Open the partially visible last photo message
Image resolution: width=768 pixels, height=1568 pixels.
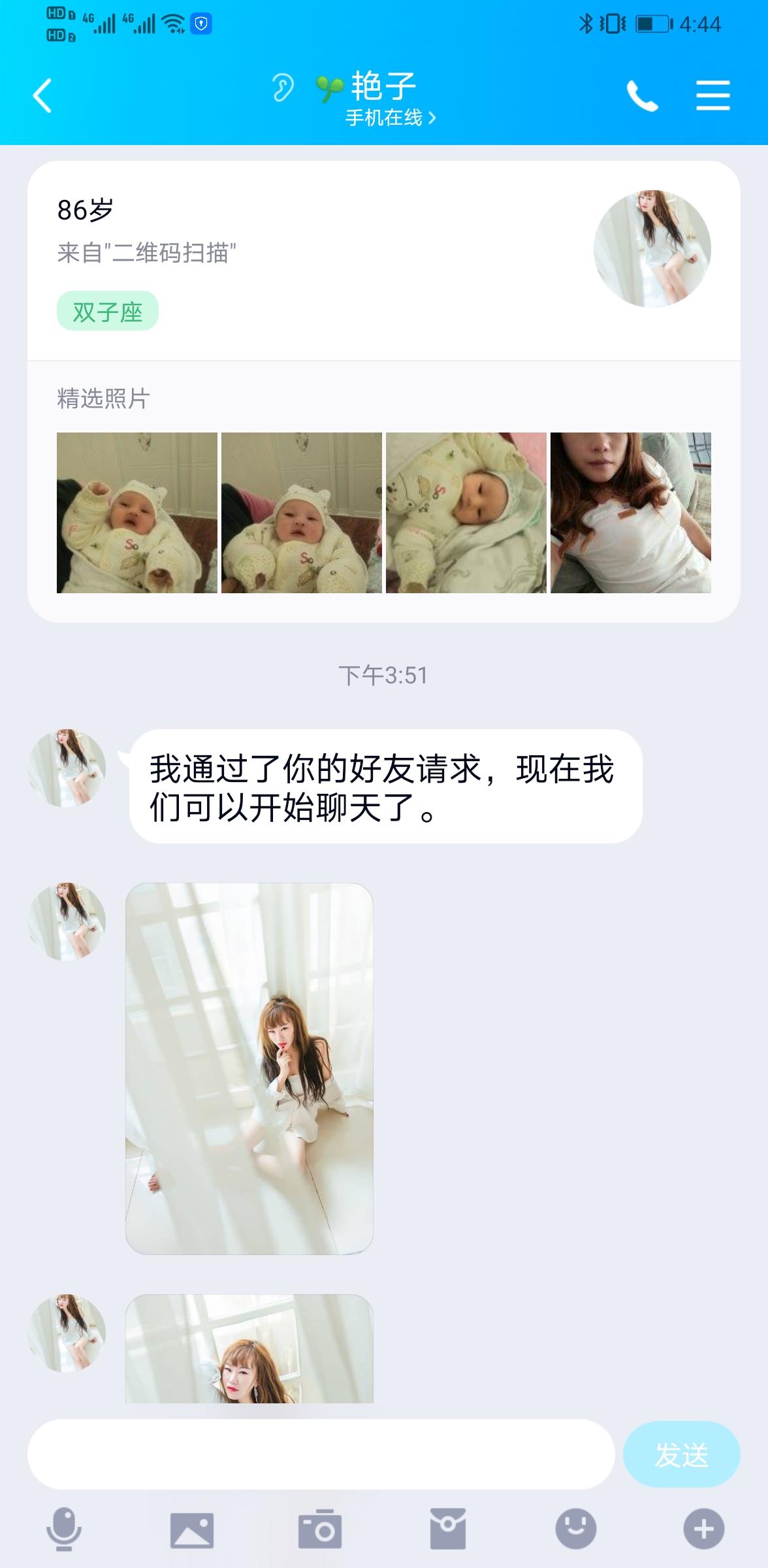click(x=249, y=1348)
